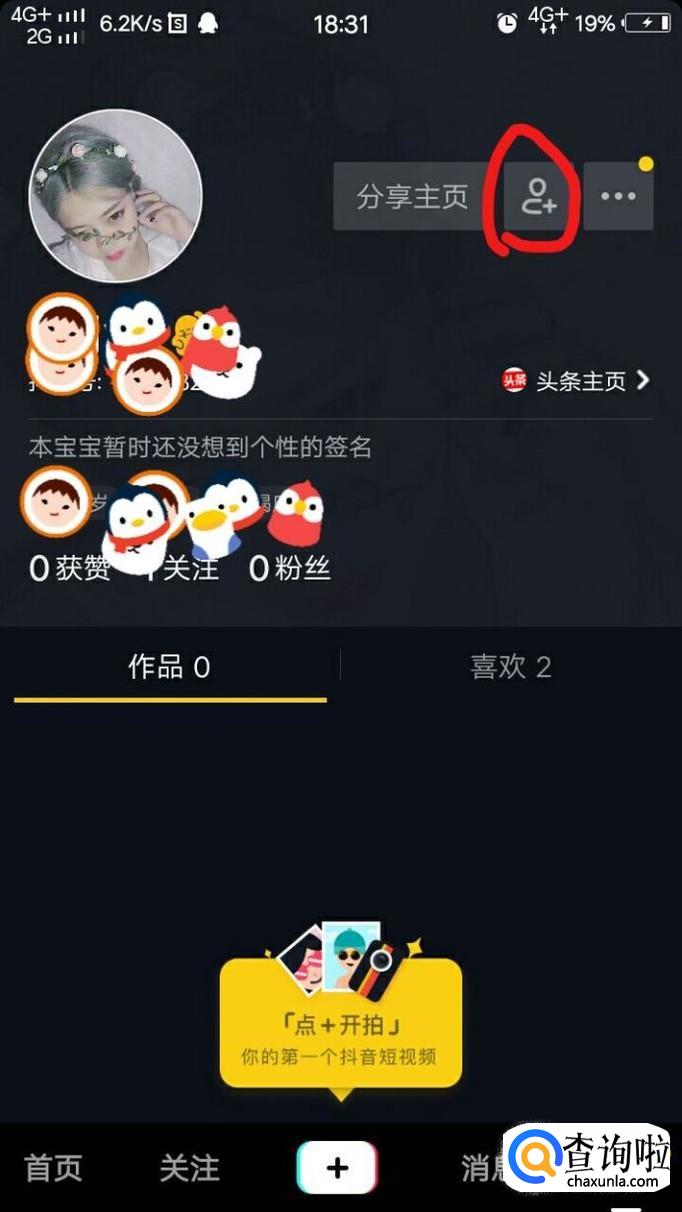
Task: Open the add friends icon
Action: tap(539, 197)
